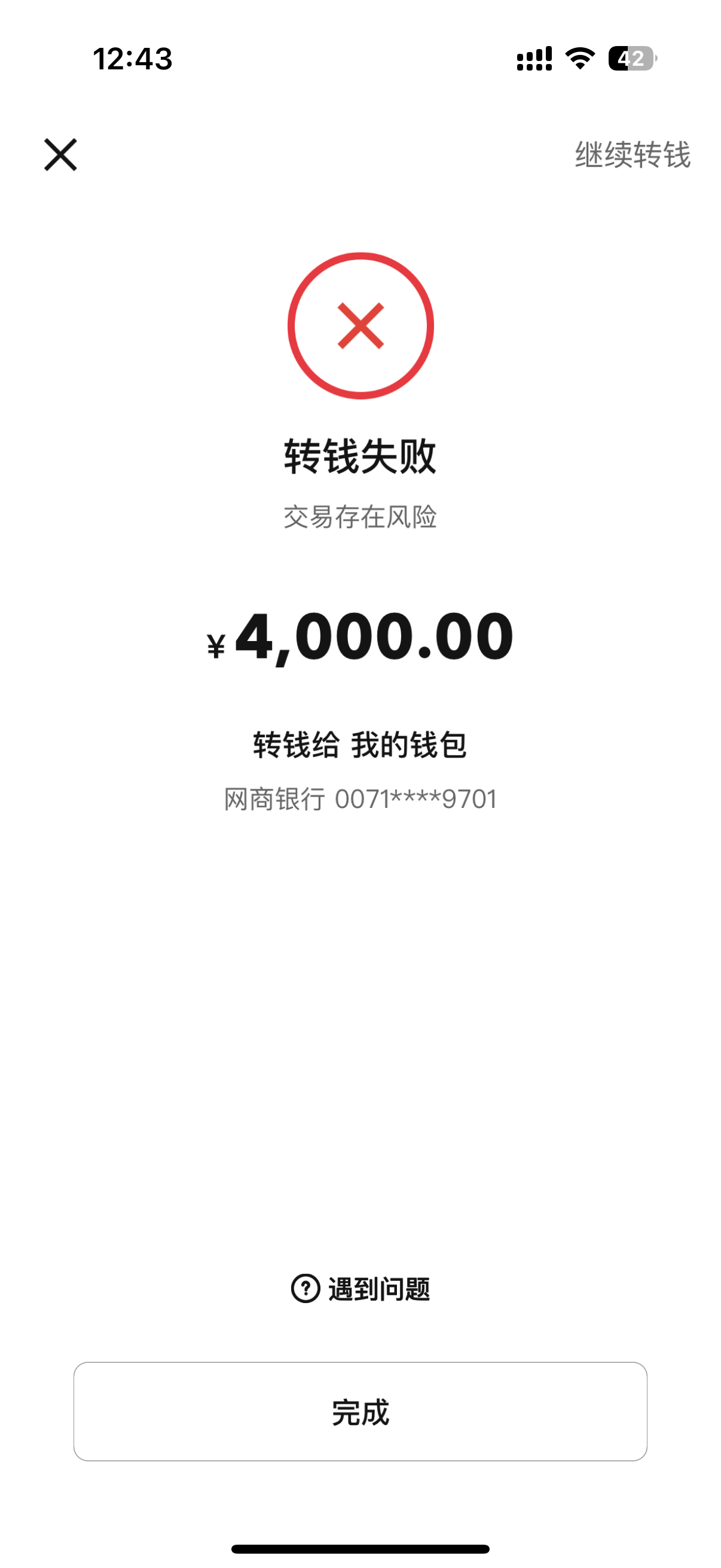Open 遇到问题 help link
721x1568 pixels.
pyautogui.click(x=361, y=1289)
